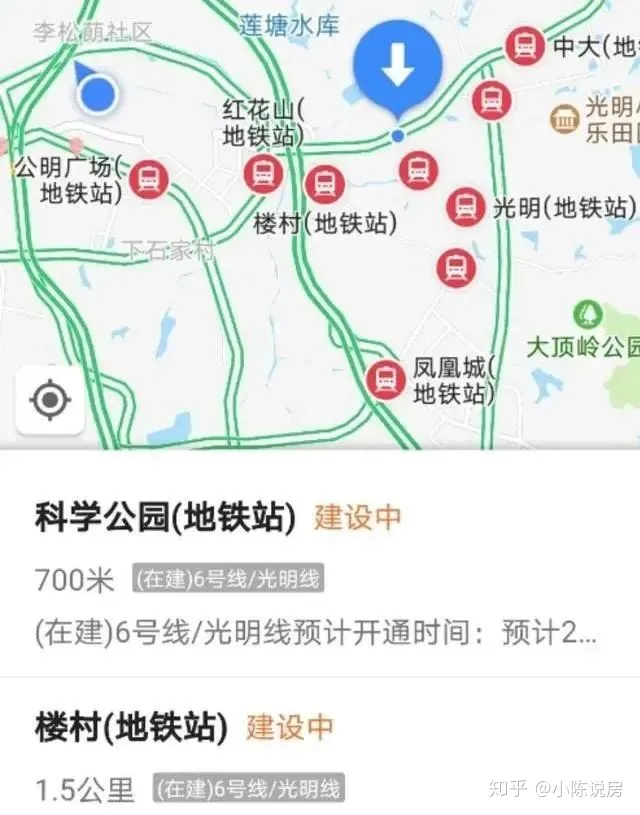This screenshot has height=815, width=640.
Task: Select the 公明广场 metro station marker
Action: pyautogui.click(x=149, y=179)
